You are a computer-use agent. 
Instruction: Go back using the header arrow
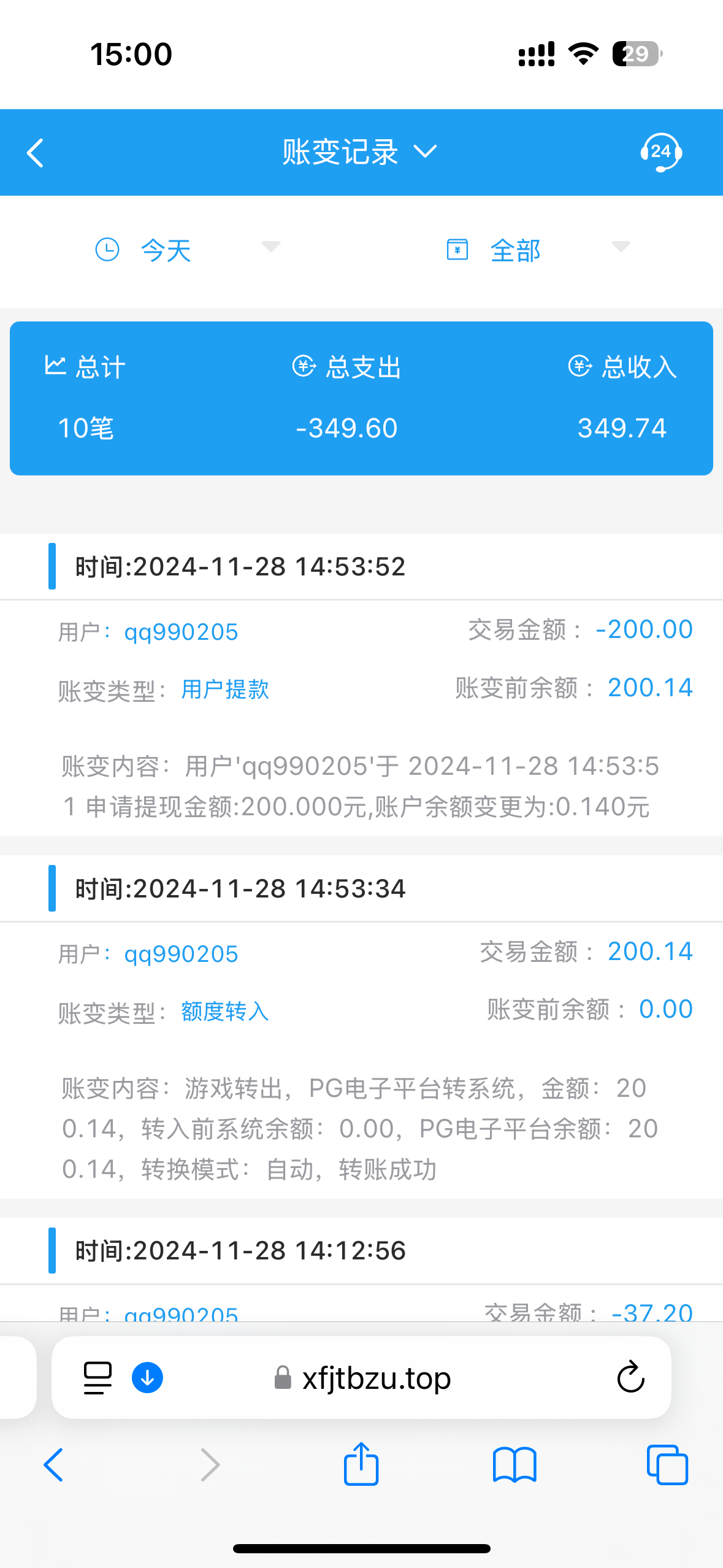tap(36, 153)
